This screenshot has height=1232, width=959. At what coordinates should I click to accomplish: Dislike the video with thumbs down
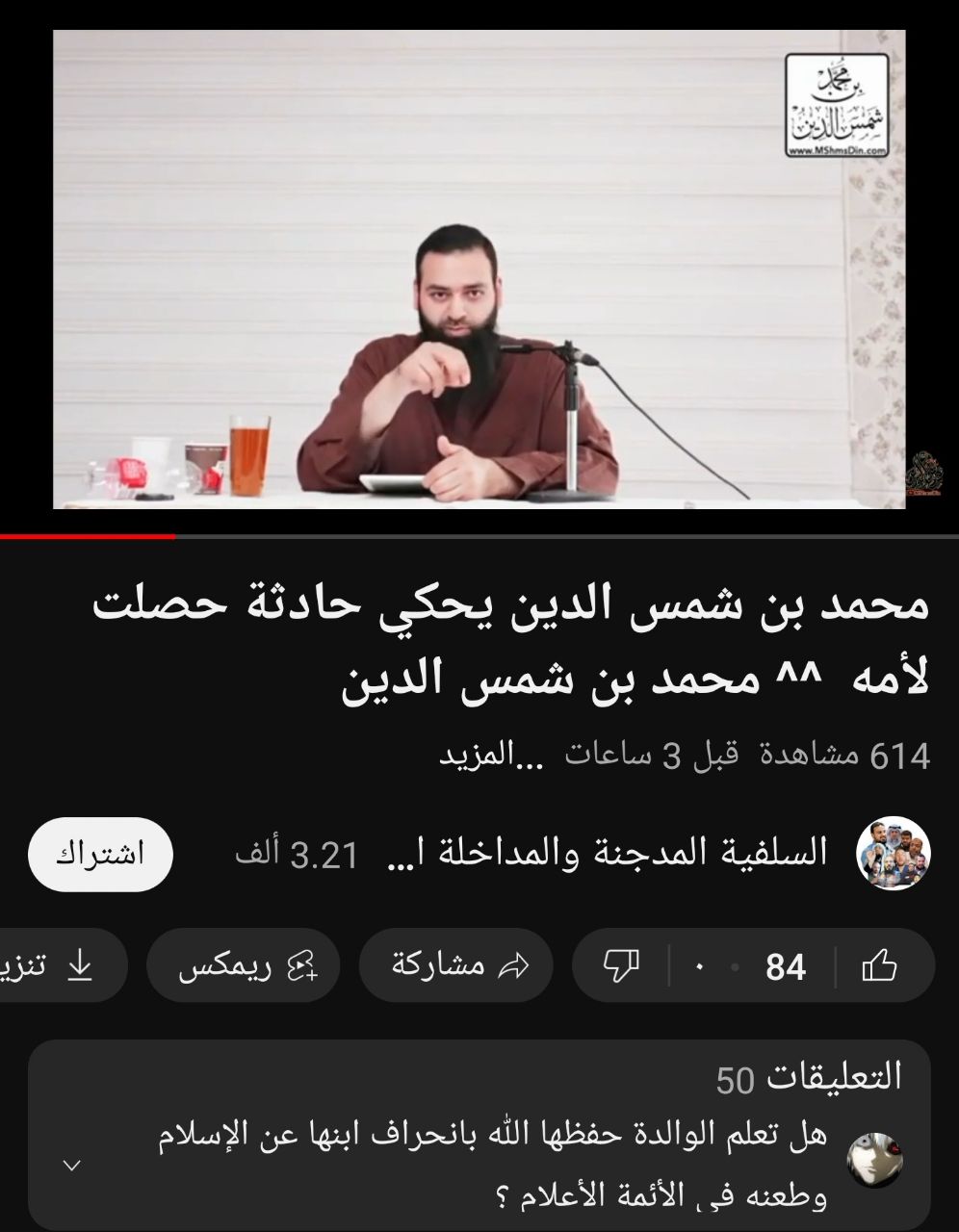point(621,965)
